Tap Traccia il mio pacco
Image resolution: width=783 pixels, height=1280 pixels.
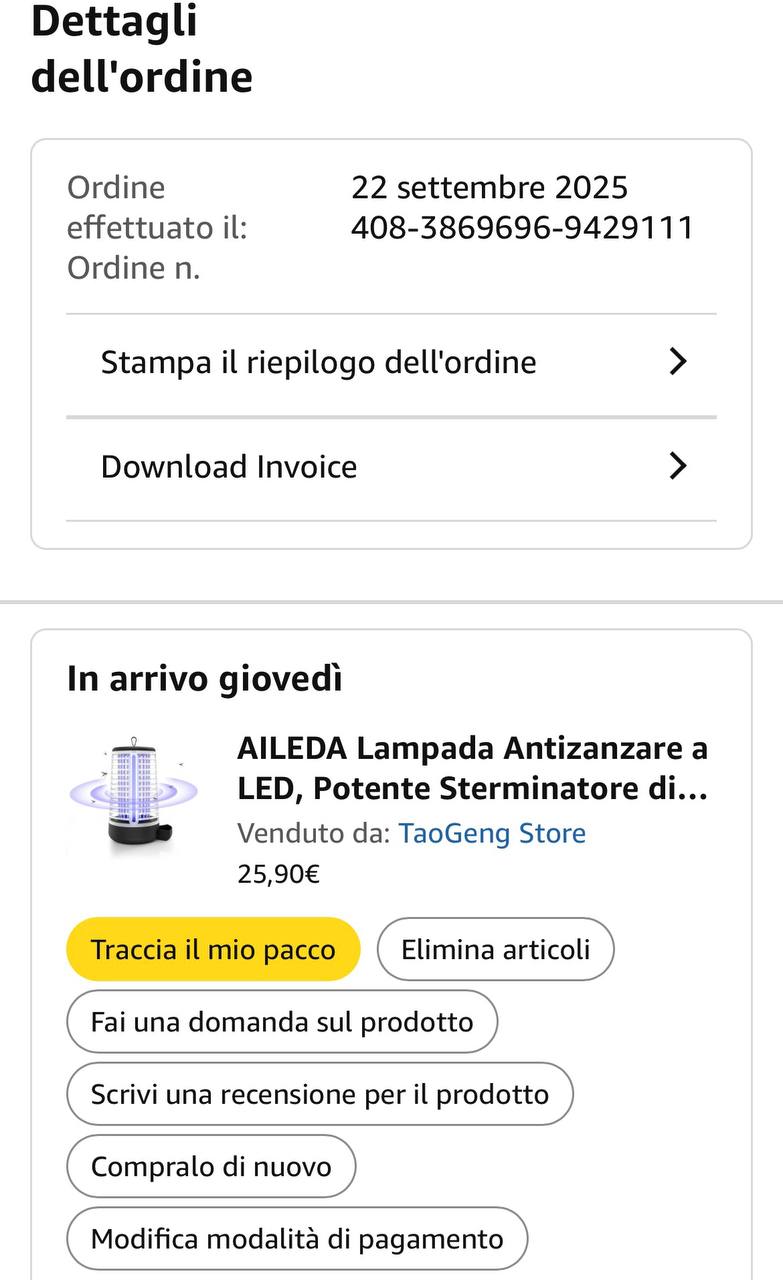pyautogui.click(x=213, y=949)
